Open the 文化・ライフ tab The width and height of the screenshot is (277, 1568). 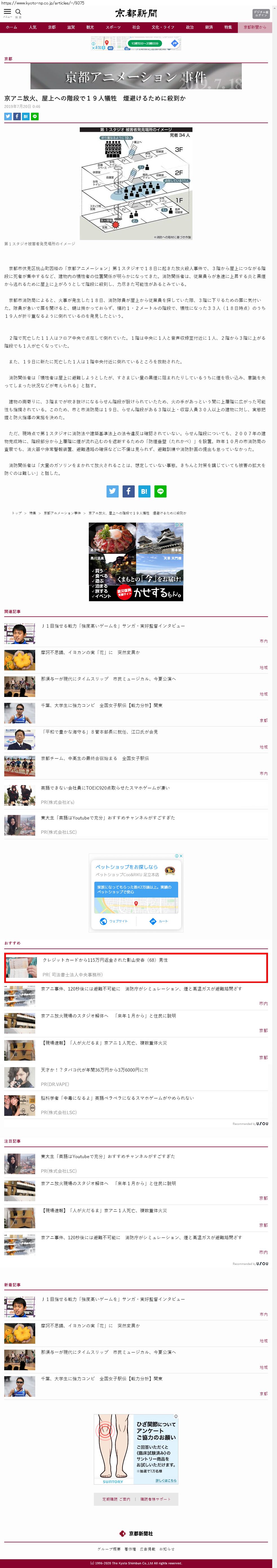(163, 27)
